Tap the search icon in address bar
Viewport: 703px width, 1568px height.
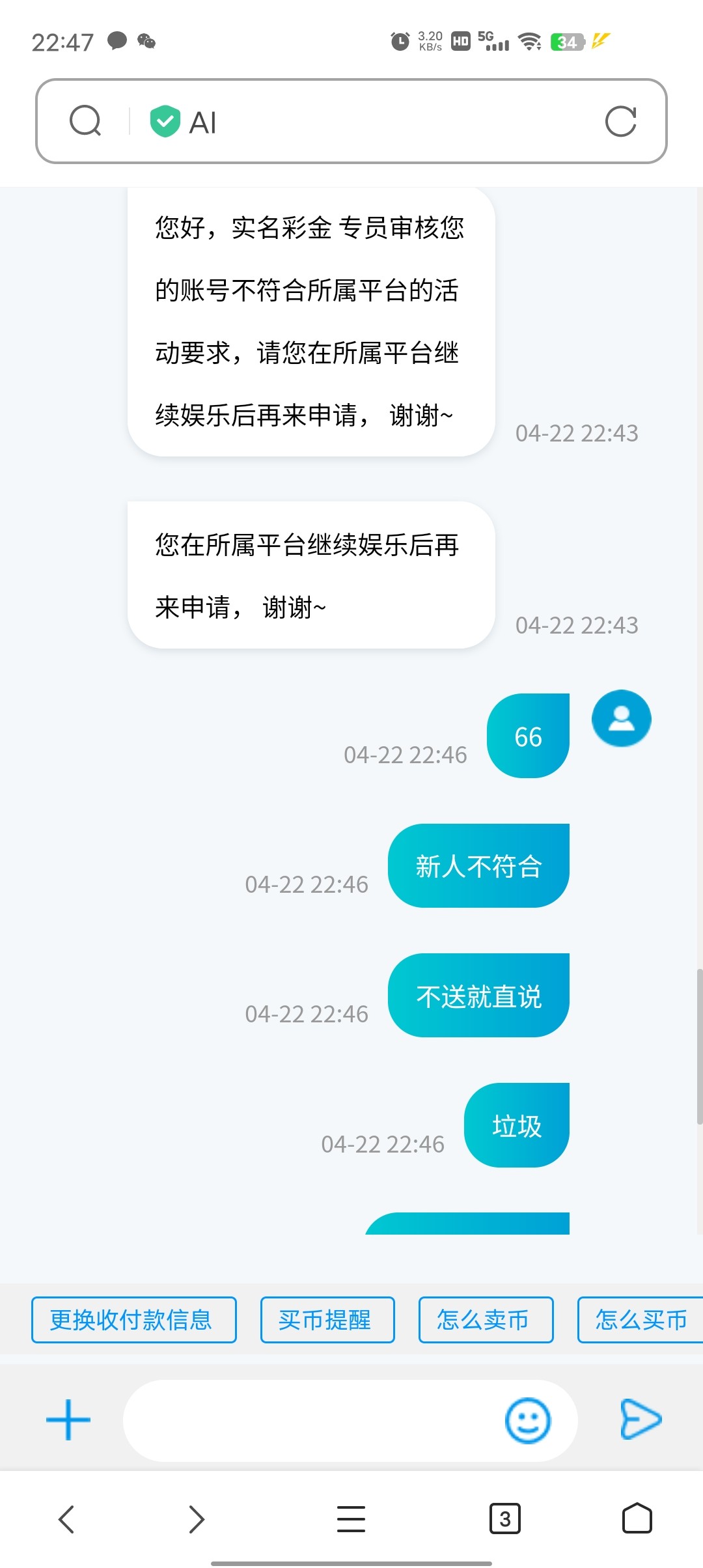(x=85, y=121)
